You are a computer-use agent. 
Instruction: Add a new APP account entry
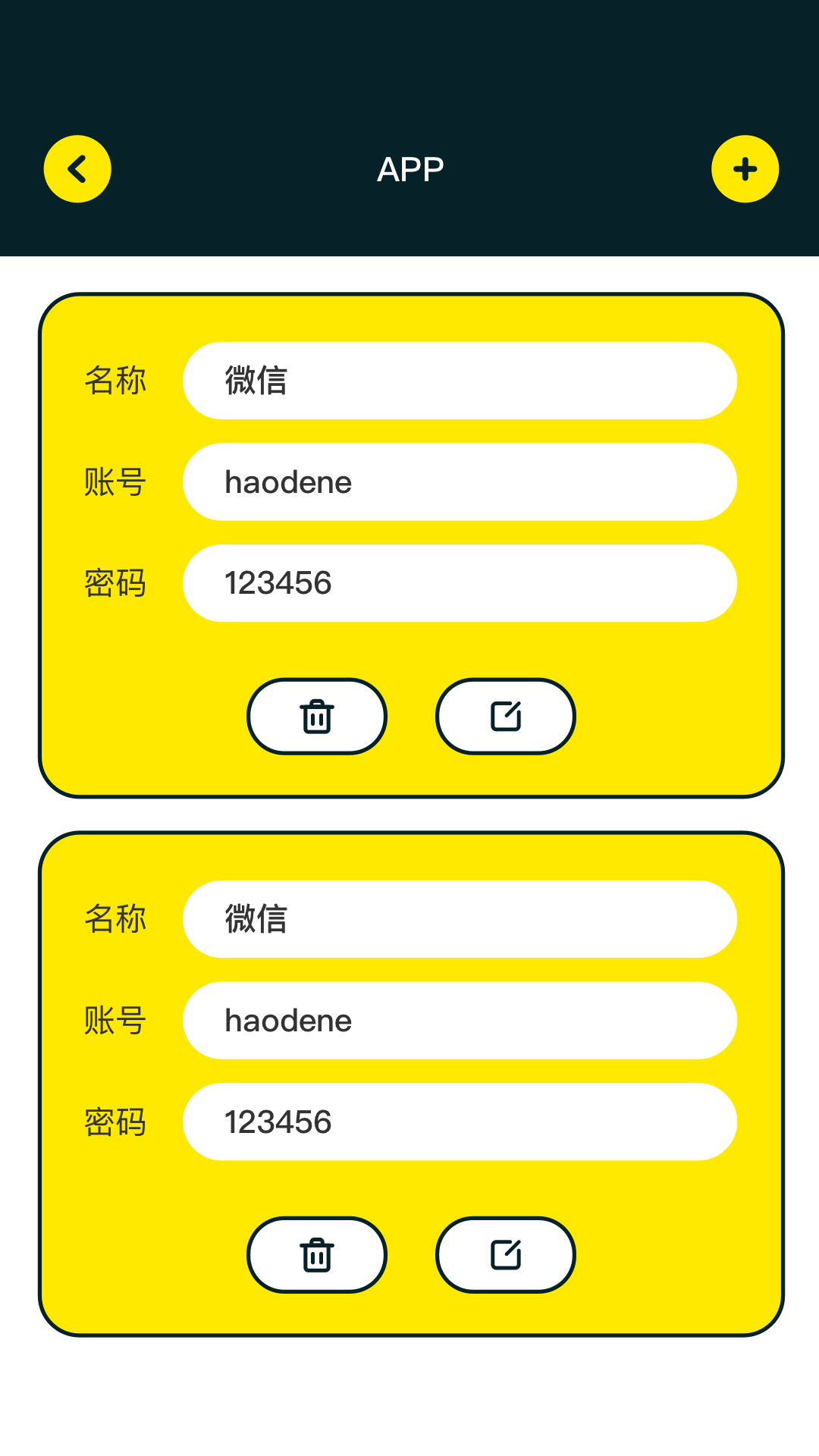tap(745, 169)
